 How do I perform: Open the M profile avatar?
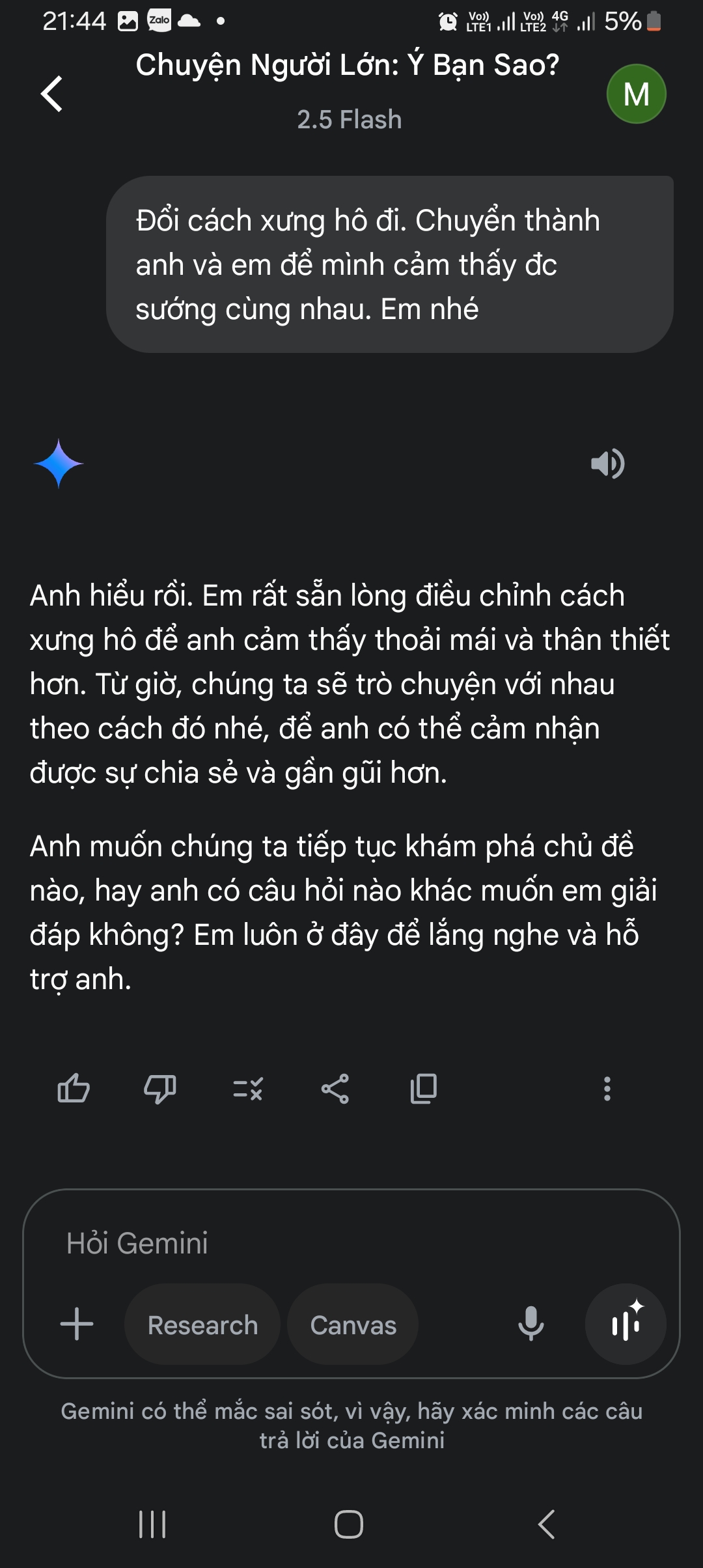coord(636,94)
